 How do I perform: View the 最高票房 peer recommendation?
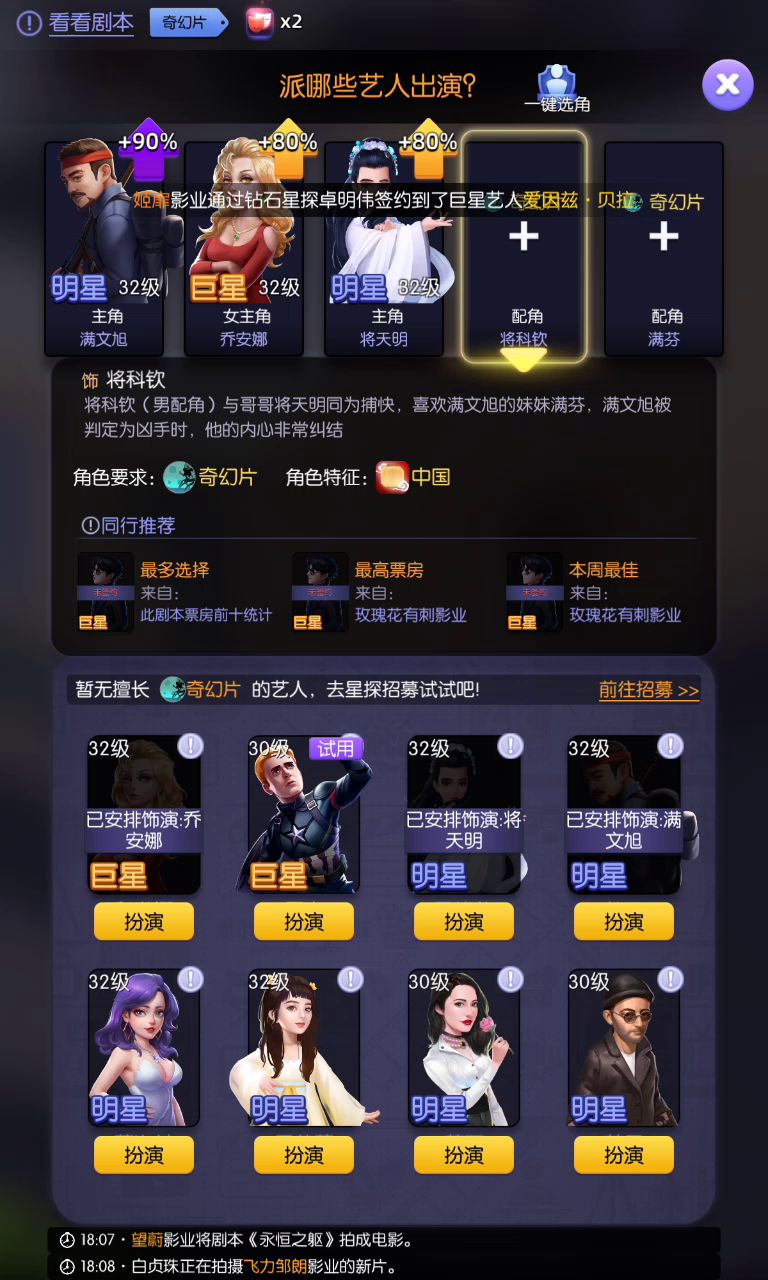coord(390,592)
